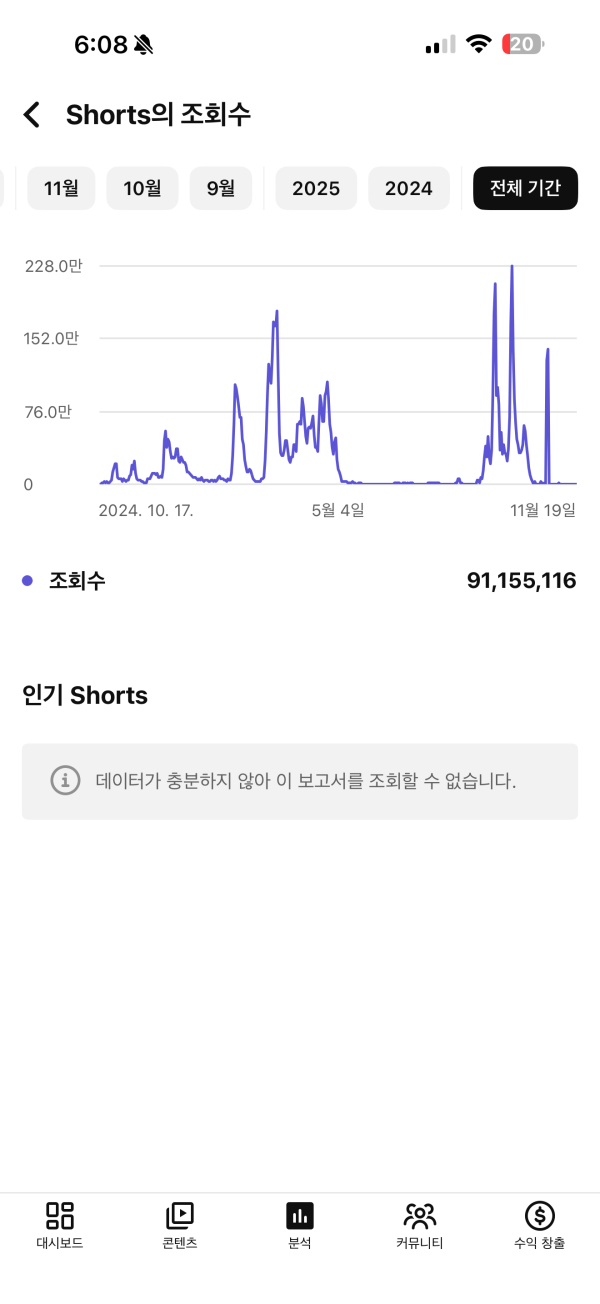
Task: Switch to the 콘텐츠 tab
Action: [180, 1226]
